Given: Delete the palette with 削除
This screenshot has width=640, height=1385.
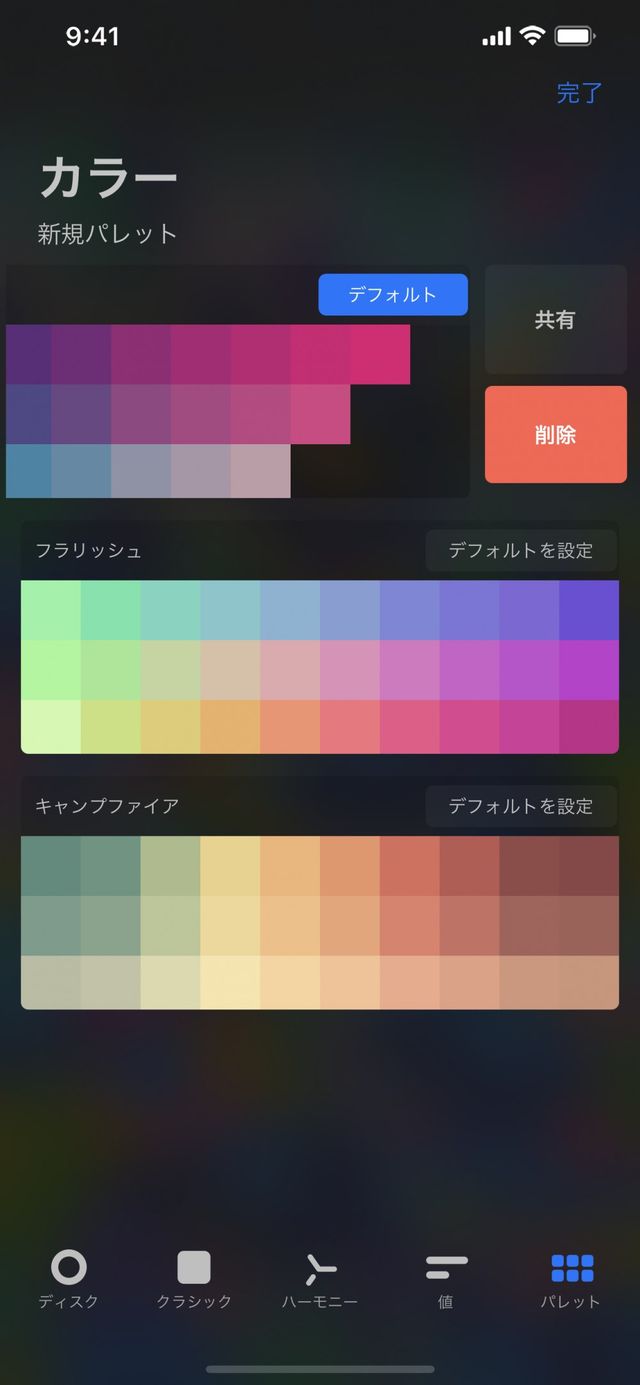Looking at the screenshot, I should (x=555, y=435).
